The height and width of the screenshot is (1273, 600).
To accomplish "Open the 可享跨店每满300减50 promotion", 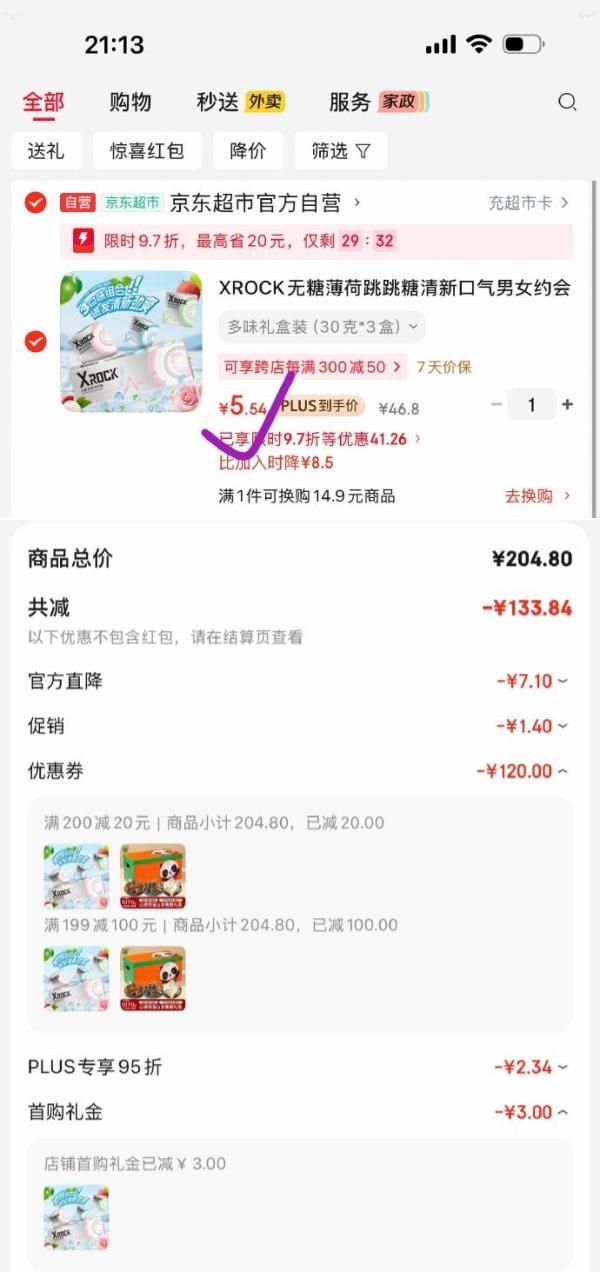I will pos(312,367).
